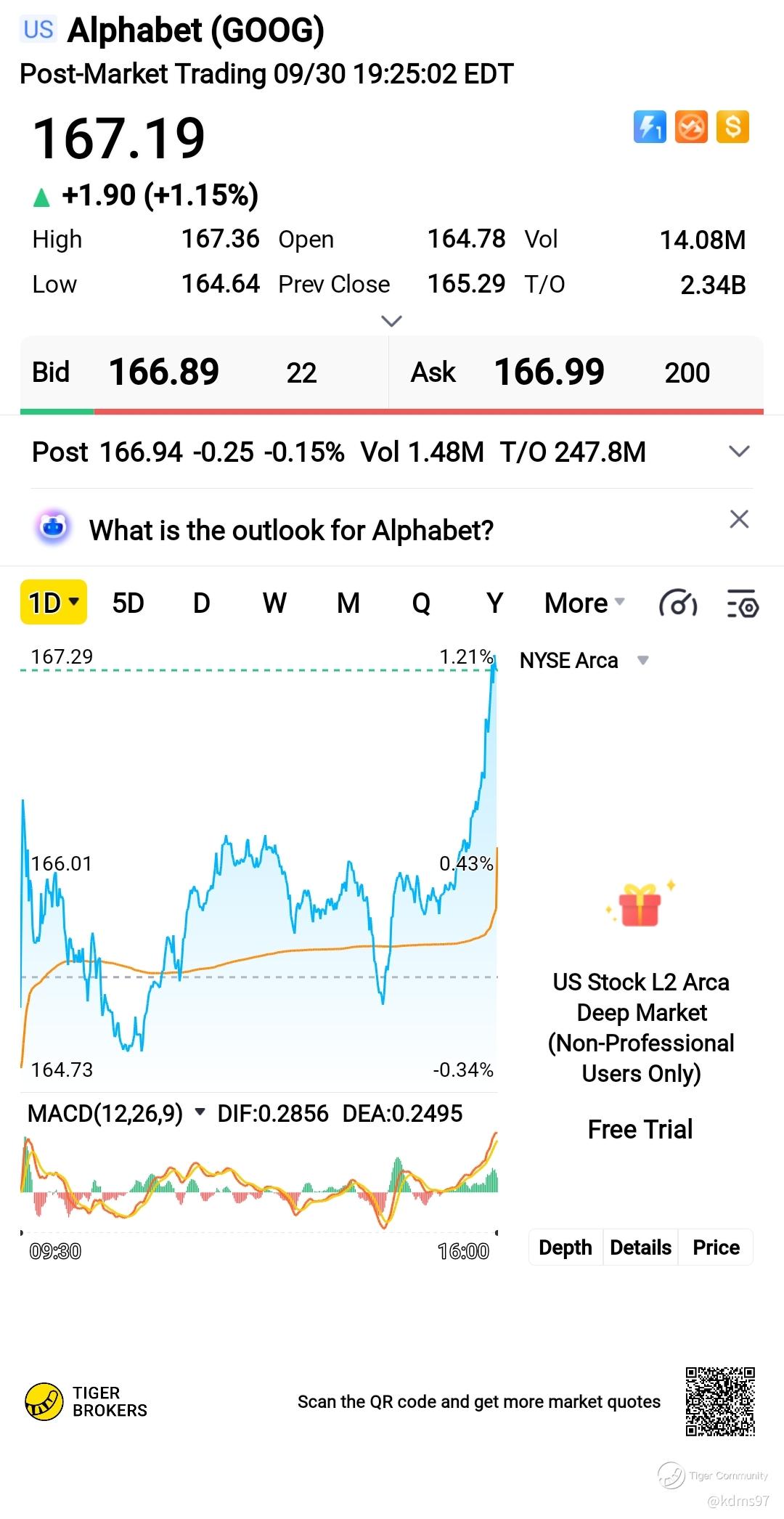Screen dimensions: 784x1519
Task: Show the monthly M chart
Action: point(348,603)
